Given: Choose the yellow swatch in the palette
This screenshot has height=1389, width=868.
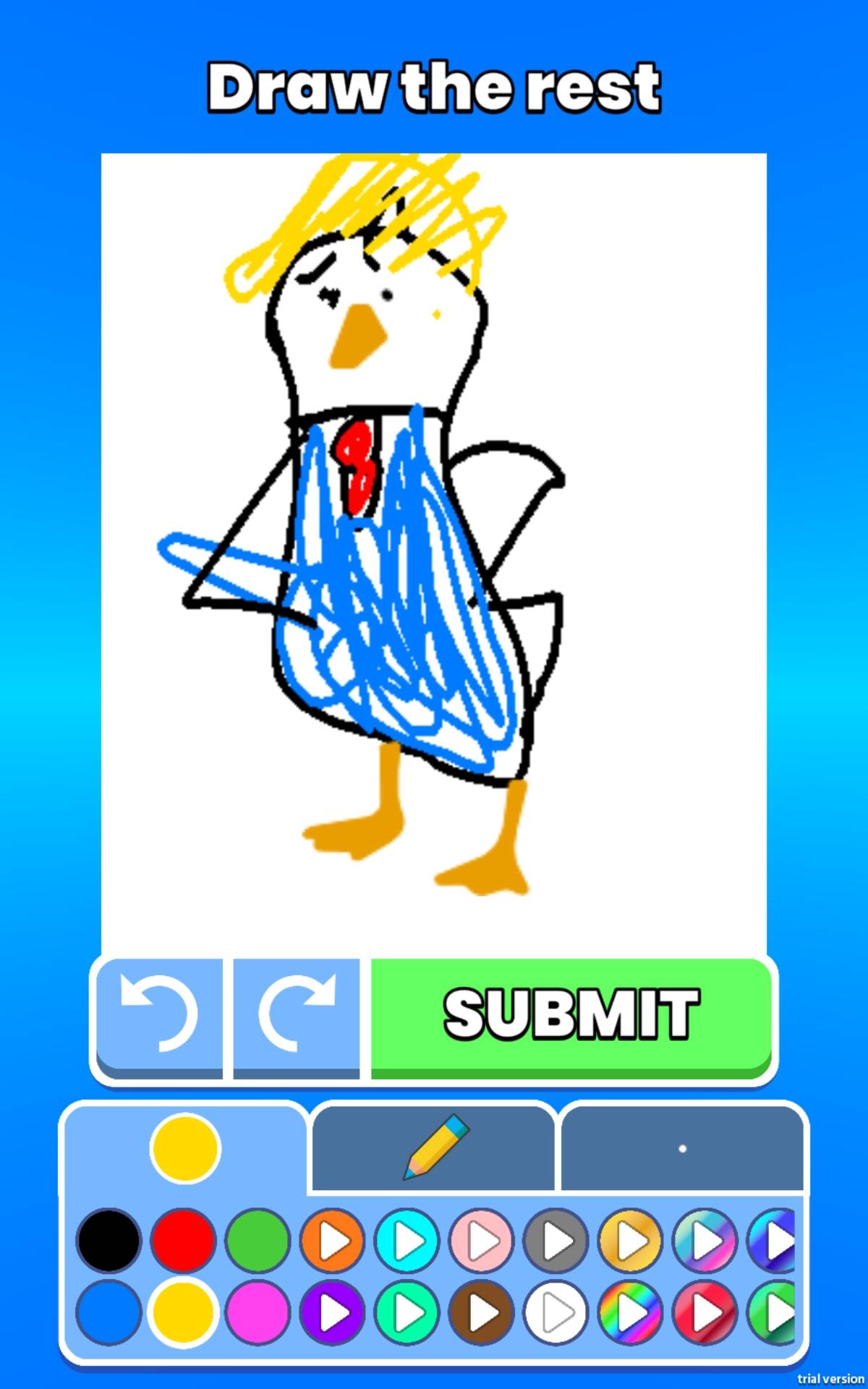Looking at the screenshot, I should [x=183, y=1312].
